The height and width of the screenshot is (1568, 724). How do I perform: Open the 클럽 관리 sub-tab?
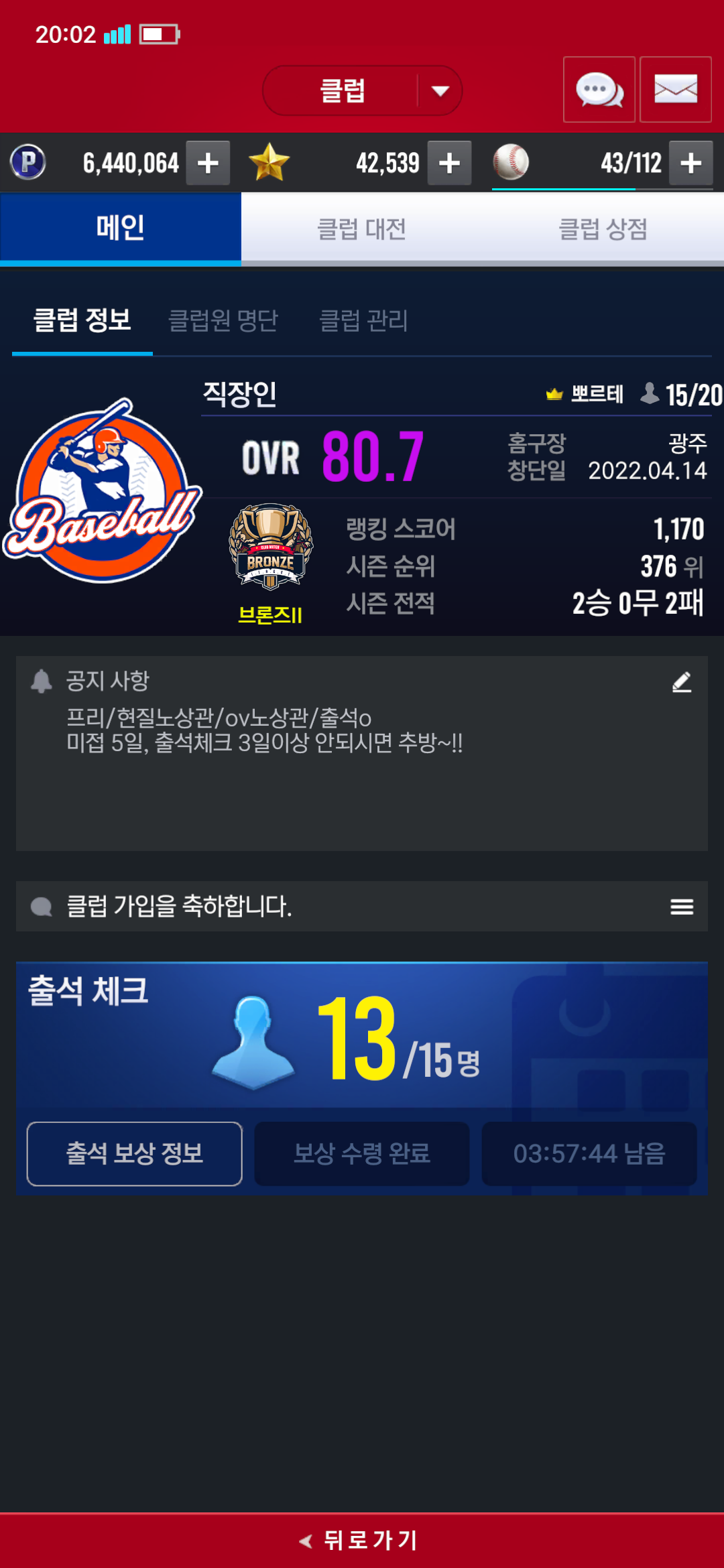[363, 320]
